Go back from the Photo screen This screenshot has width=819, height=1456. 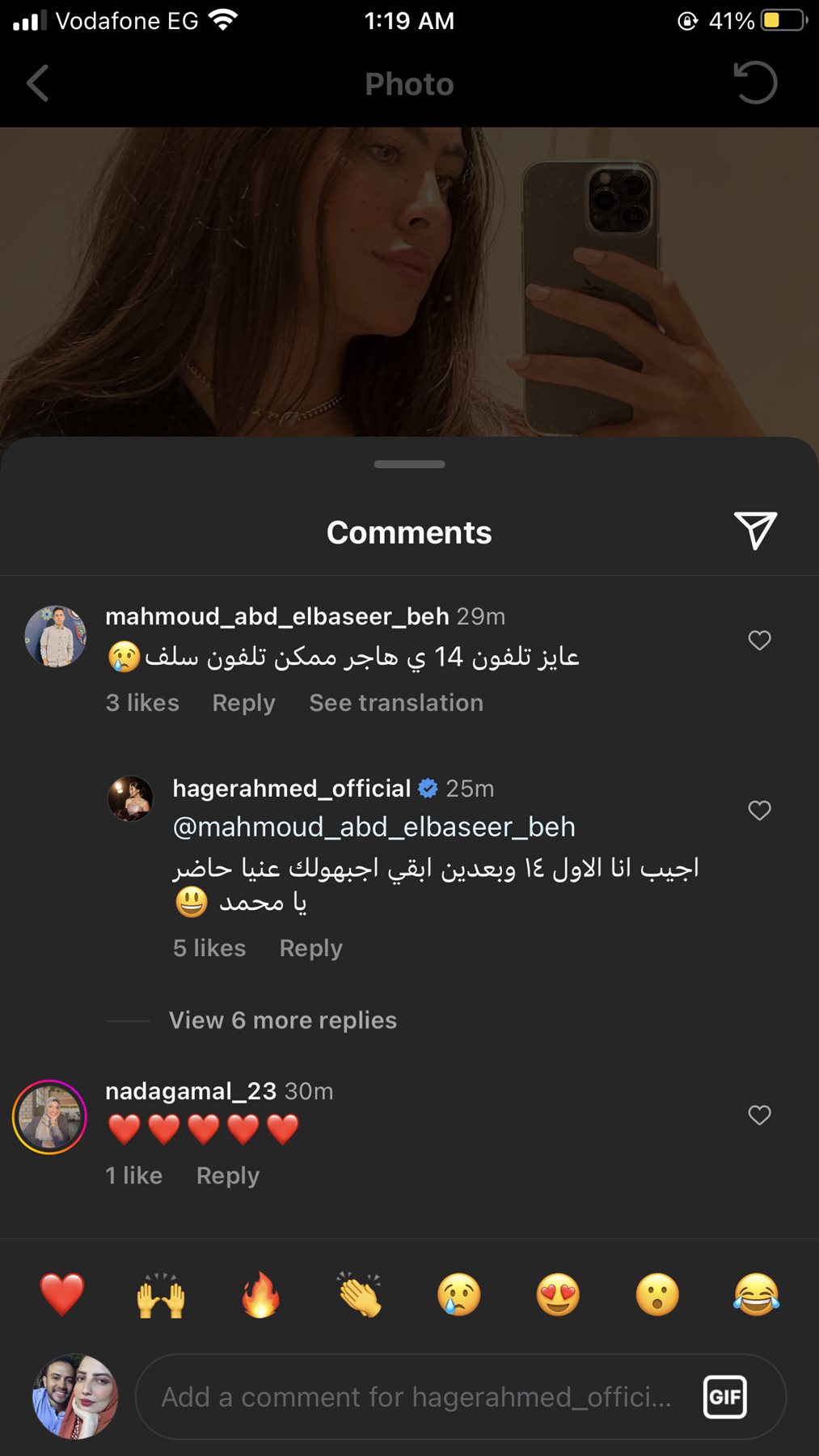click(38, 83)
